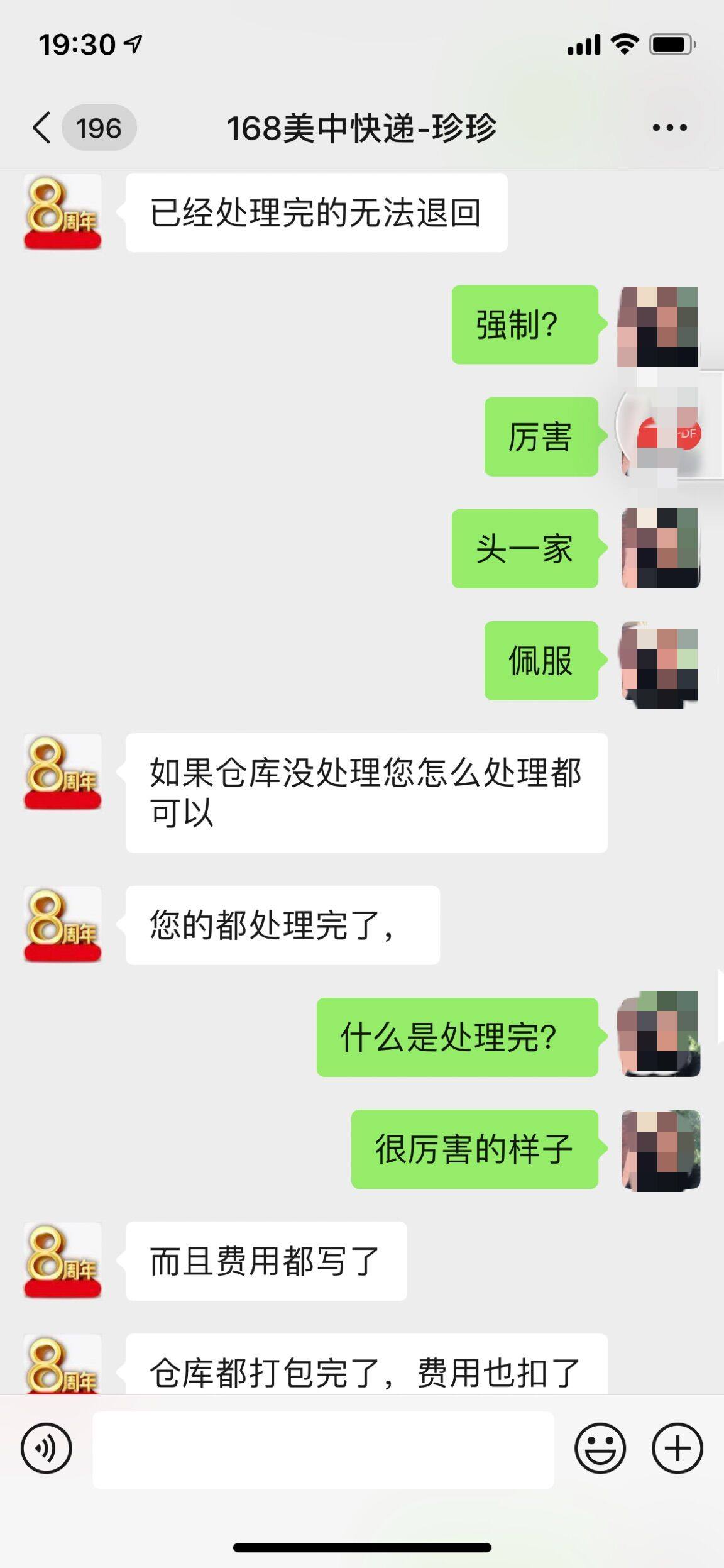Image resolution: width=724 pixels, height=1568 pixels.
Task: Tap the back chevron to return to chats
Action: pos(41,128)
